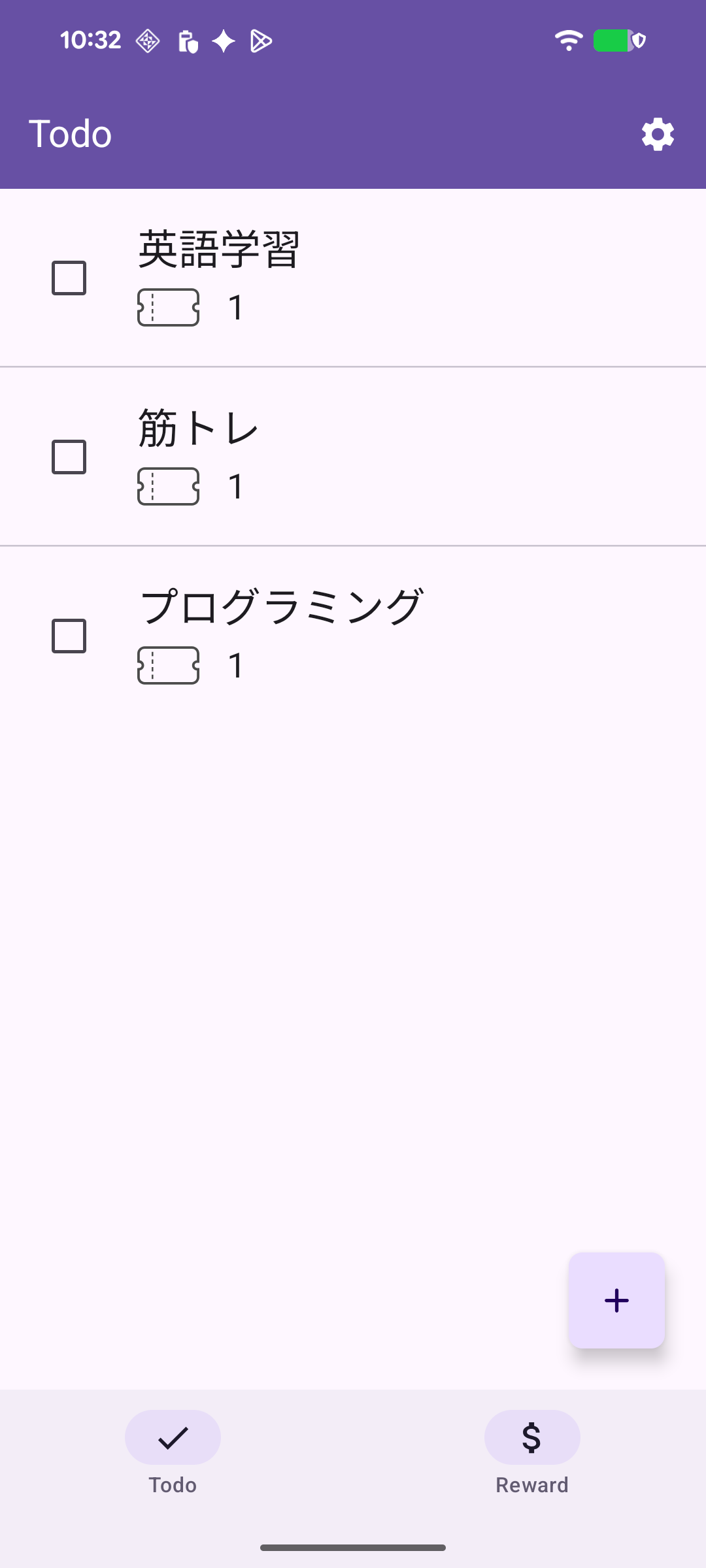This screenshot has width=706, height=1568.
Task: Check the 英語学習 task checkbox
Action: click(x=67, y=278)
